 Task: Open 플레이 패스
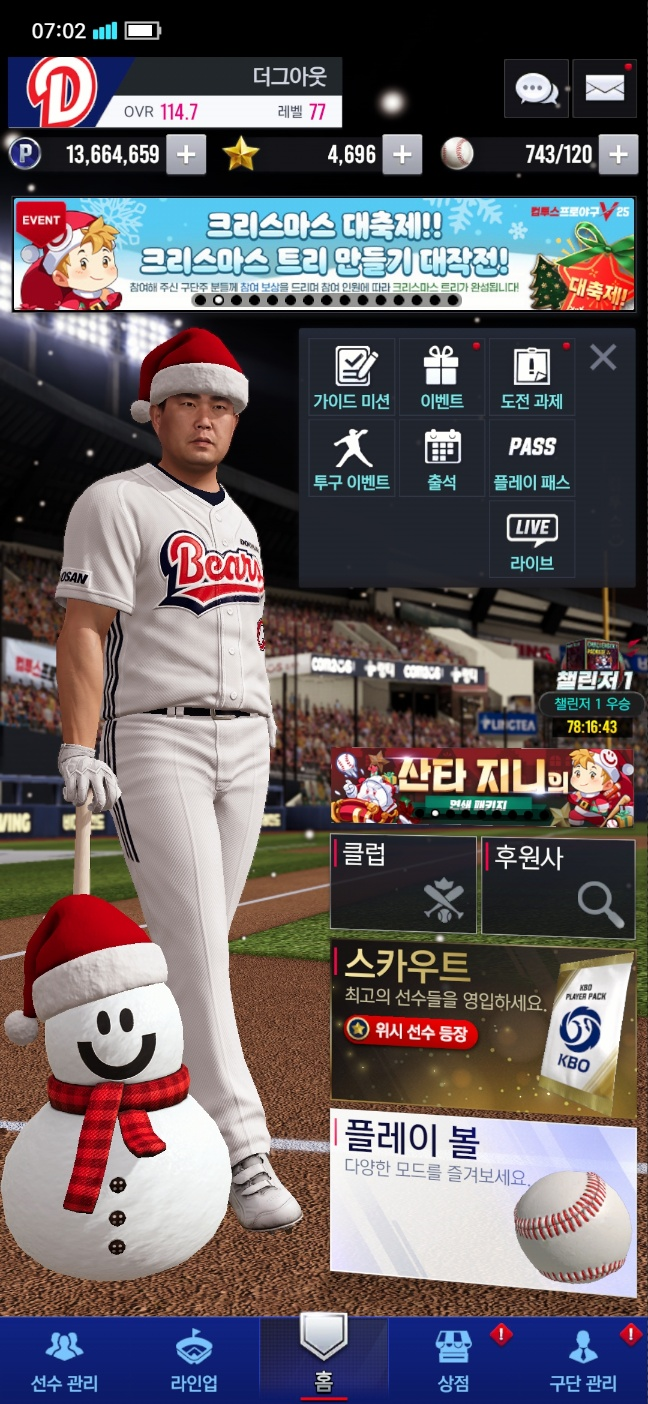[531, 458]
